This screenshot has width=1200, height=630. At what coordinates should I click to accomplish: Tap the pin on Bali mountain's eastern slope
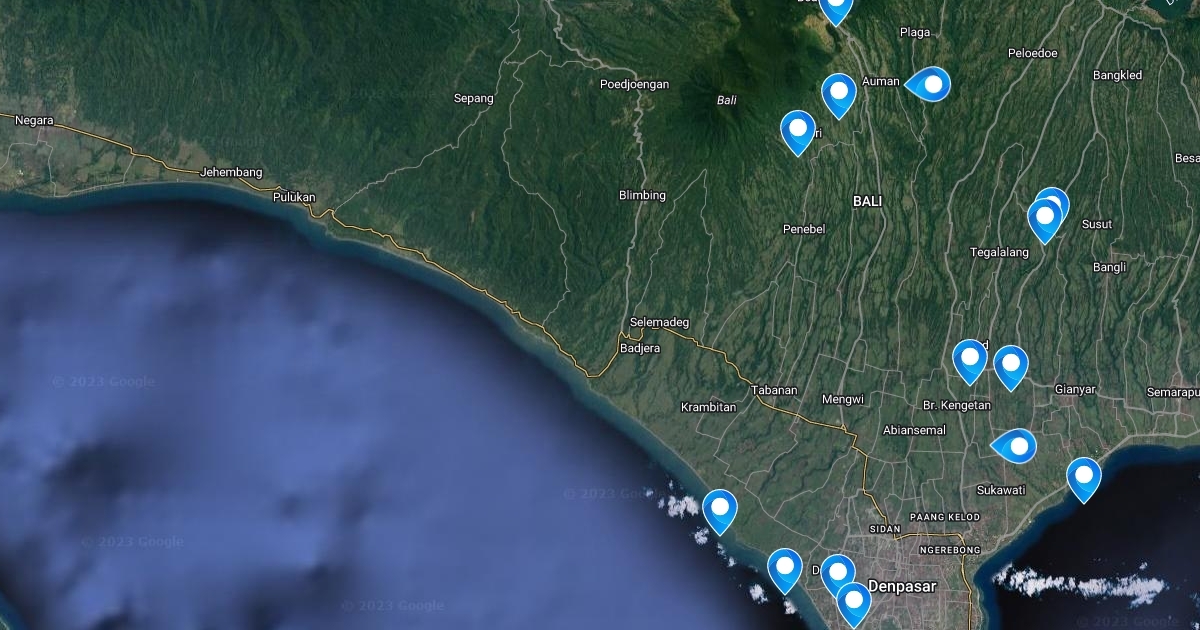(x=798, y=132)
